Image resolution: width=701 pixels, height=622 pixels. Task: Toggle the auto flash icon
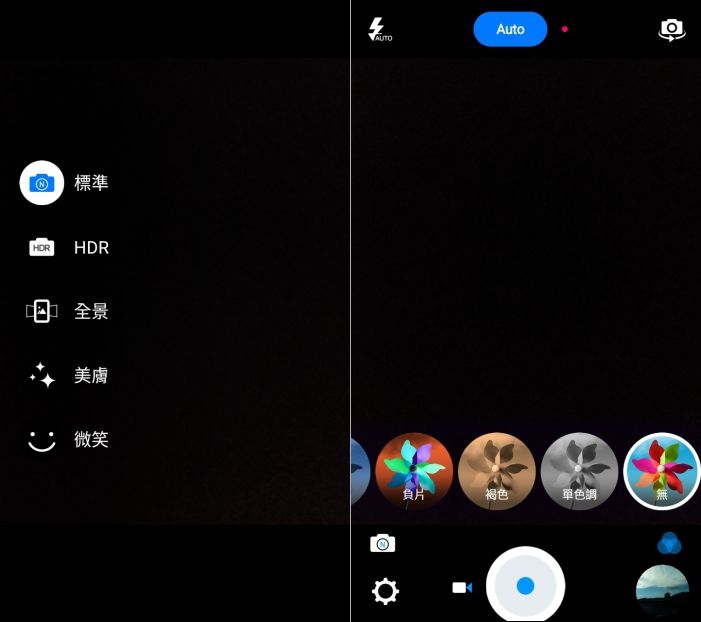[380, 29]
